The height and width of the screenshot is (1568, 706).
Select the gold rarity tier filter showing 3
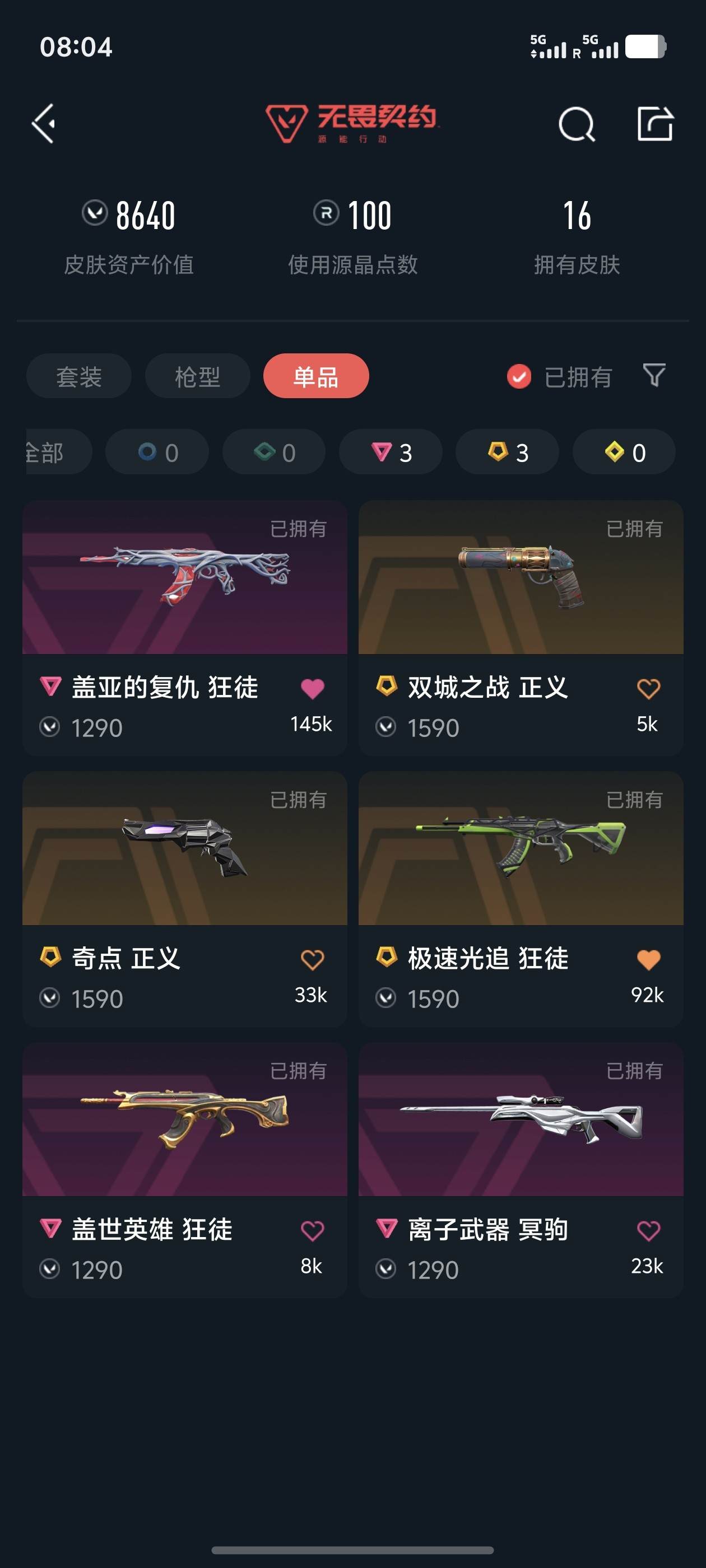click(x=507, y=452)
